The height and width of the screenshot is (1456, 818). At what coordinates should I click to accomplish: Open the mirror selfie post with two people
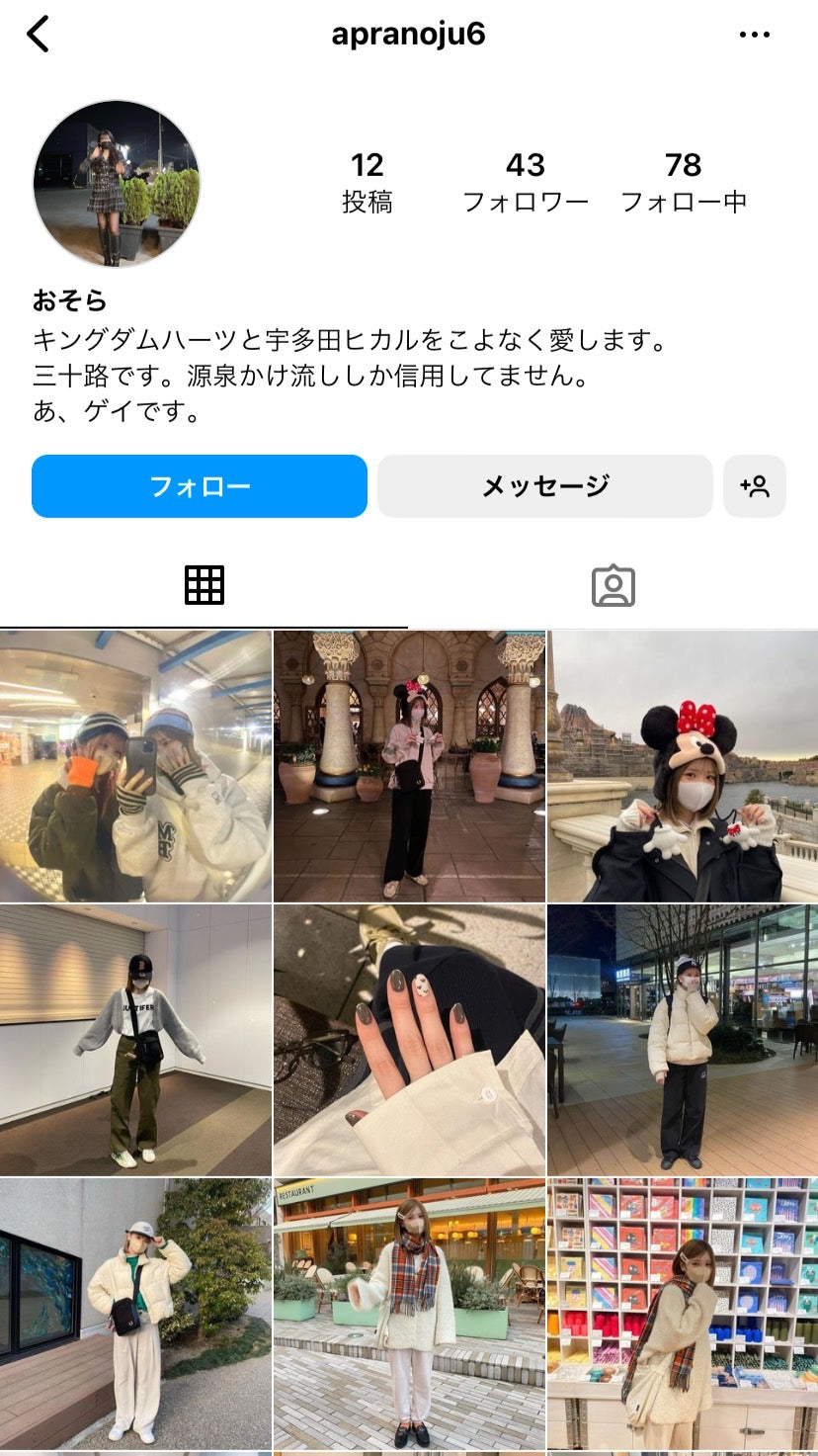pyautogui.click(x=135, y=766)
